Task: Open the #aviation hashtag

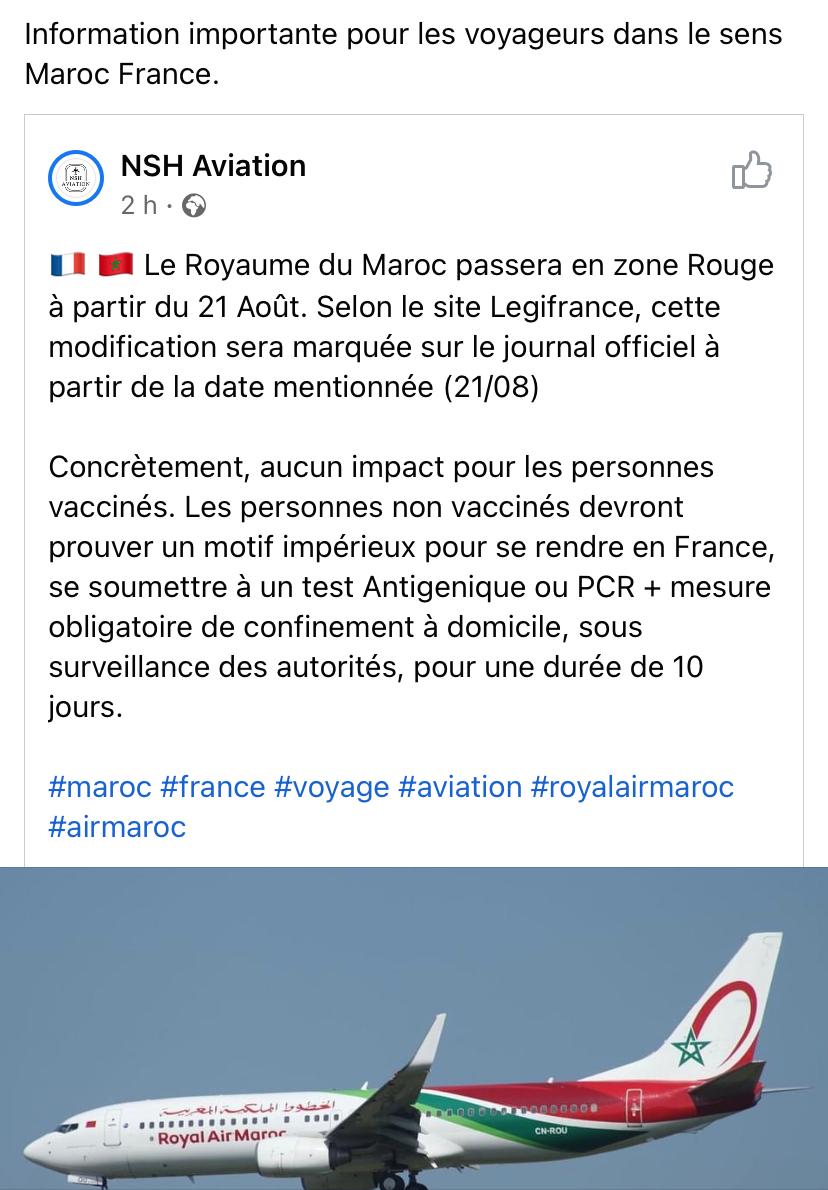Action: pos(460,787)
